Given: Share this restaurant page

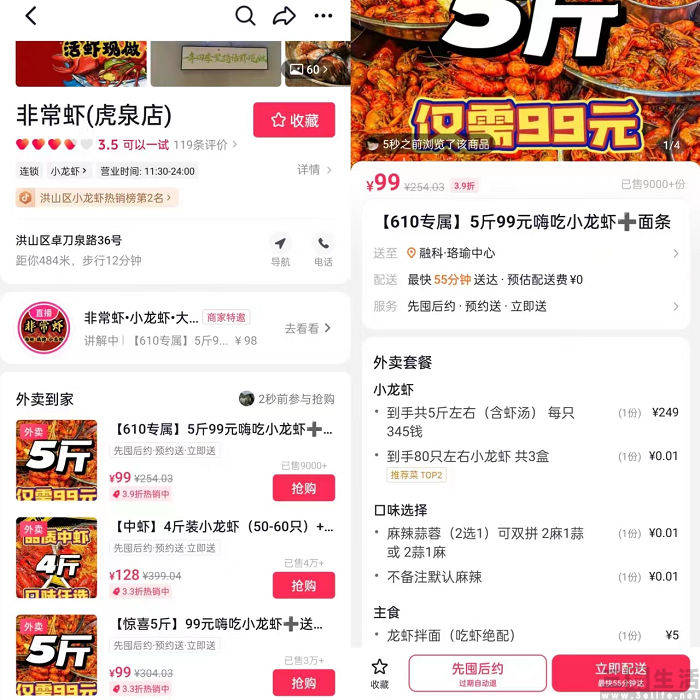Looking at the screenshot, I should [x=284, y=16].
